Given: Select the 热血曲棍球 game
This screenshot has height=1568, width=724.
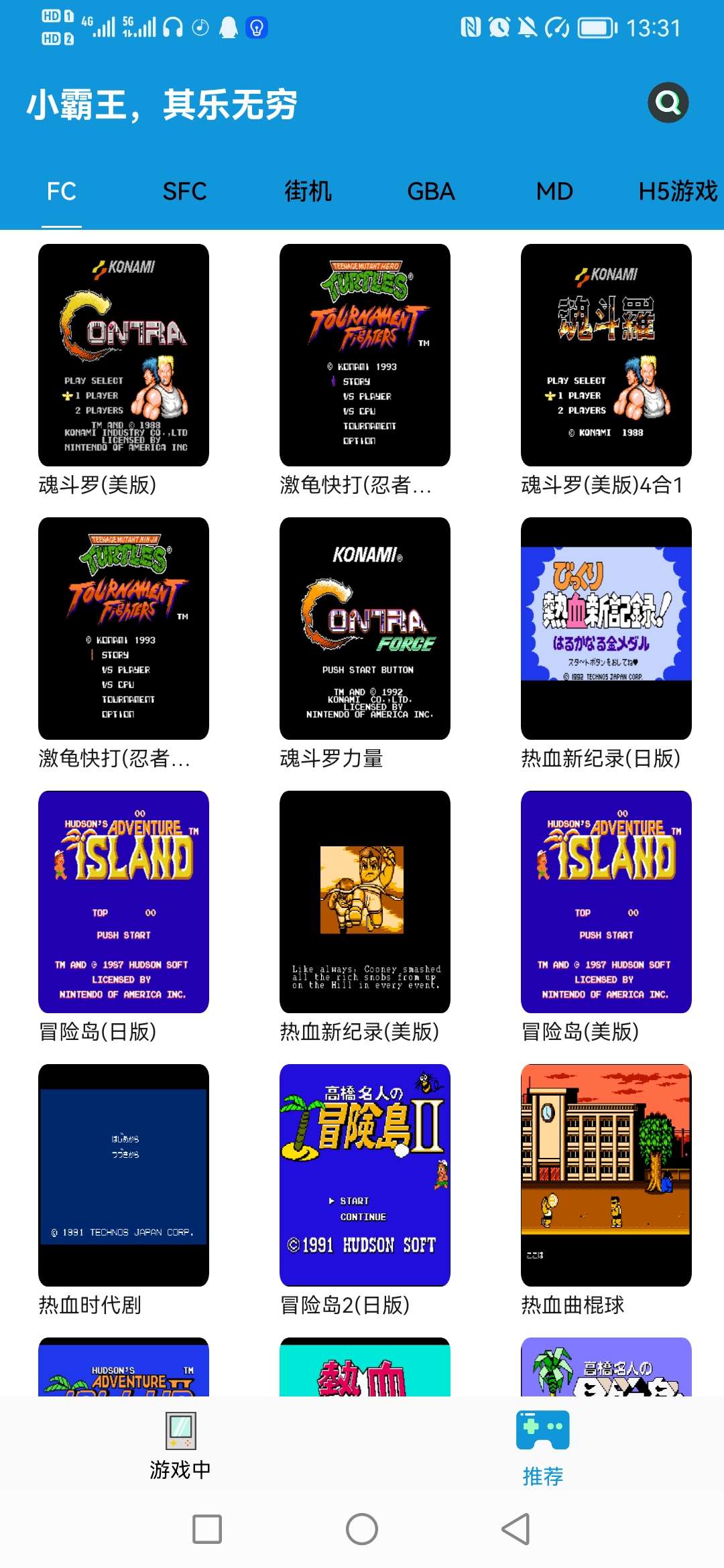Looking at the screenshot, I should coord(606,1175).
